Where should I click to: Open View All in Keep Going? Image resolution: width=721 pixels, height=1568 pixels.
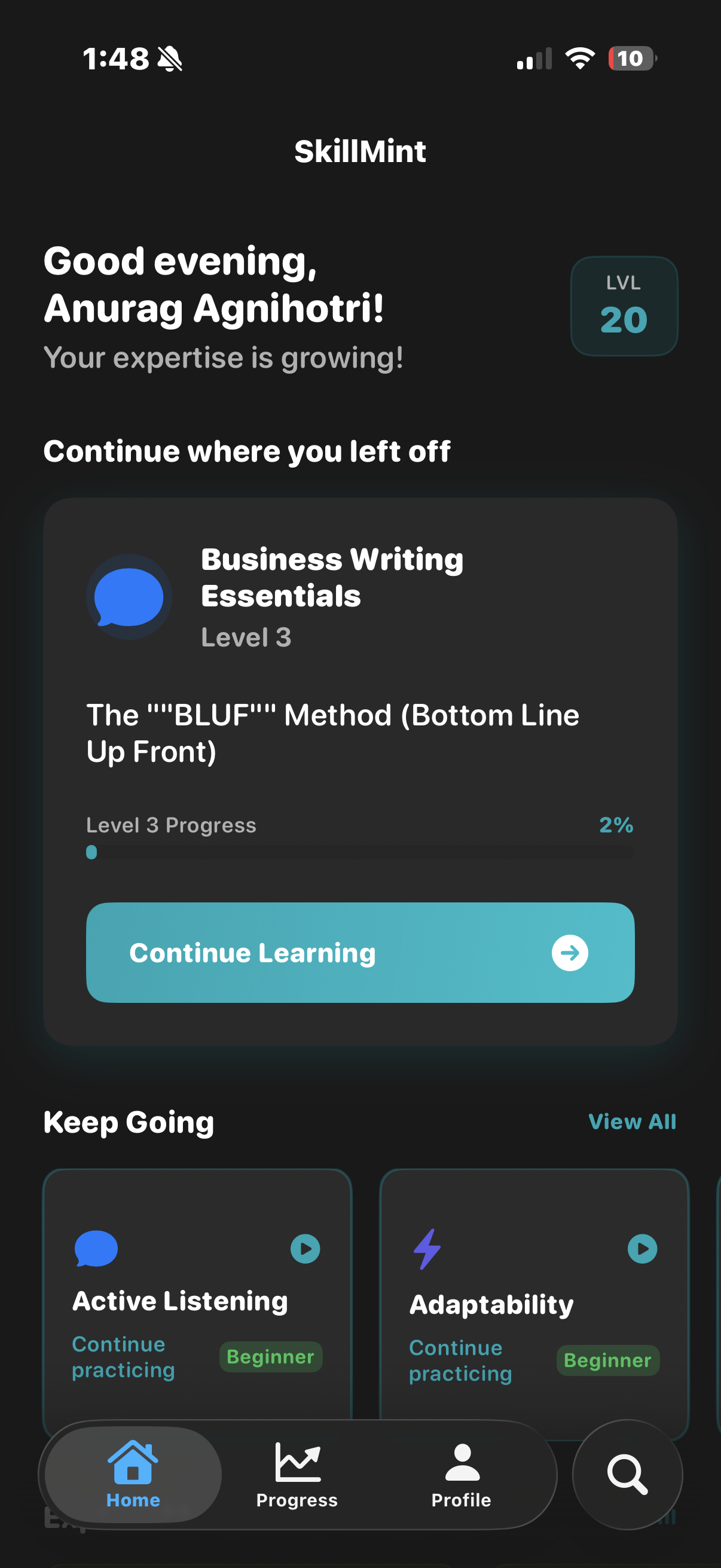631,1121
